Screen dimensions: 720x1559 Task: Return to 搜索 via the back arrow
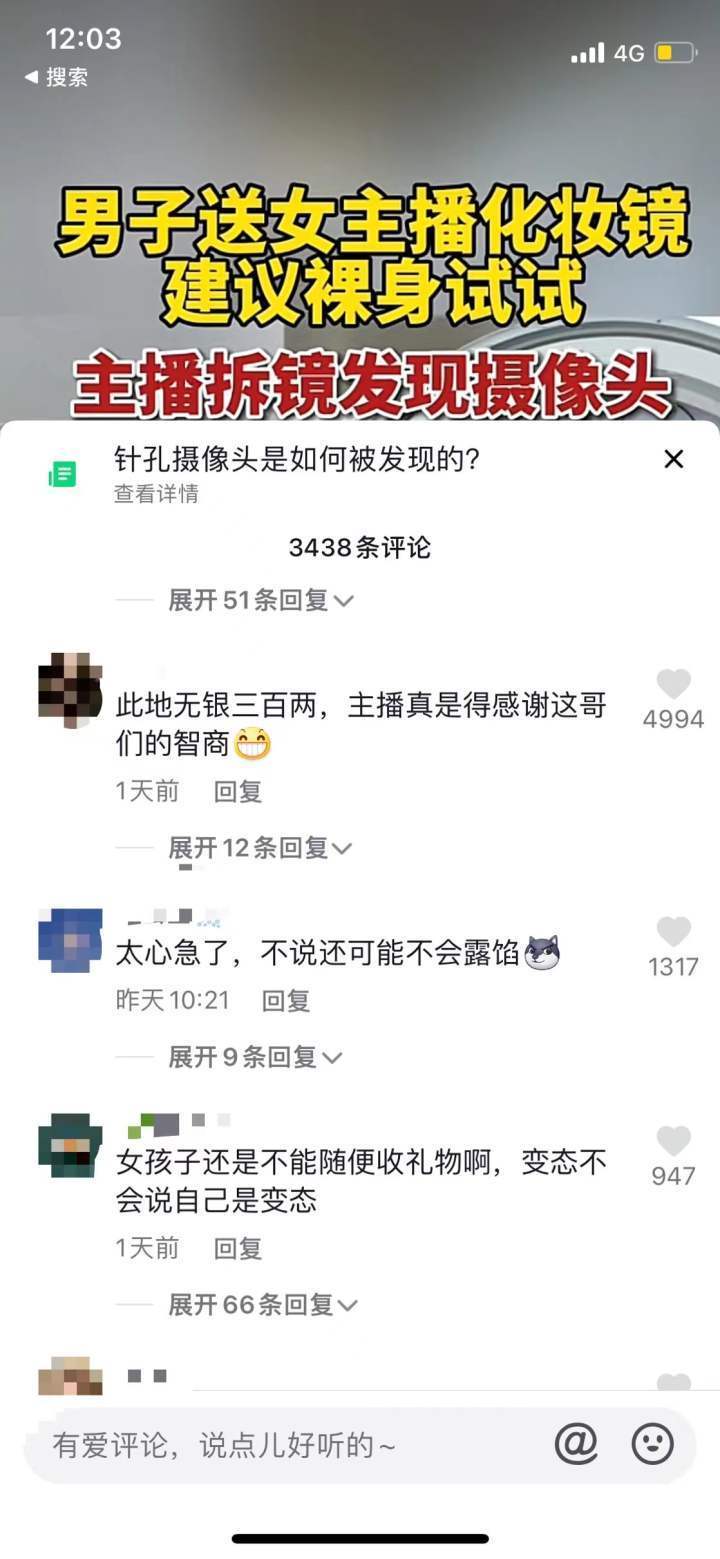56,77
